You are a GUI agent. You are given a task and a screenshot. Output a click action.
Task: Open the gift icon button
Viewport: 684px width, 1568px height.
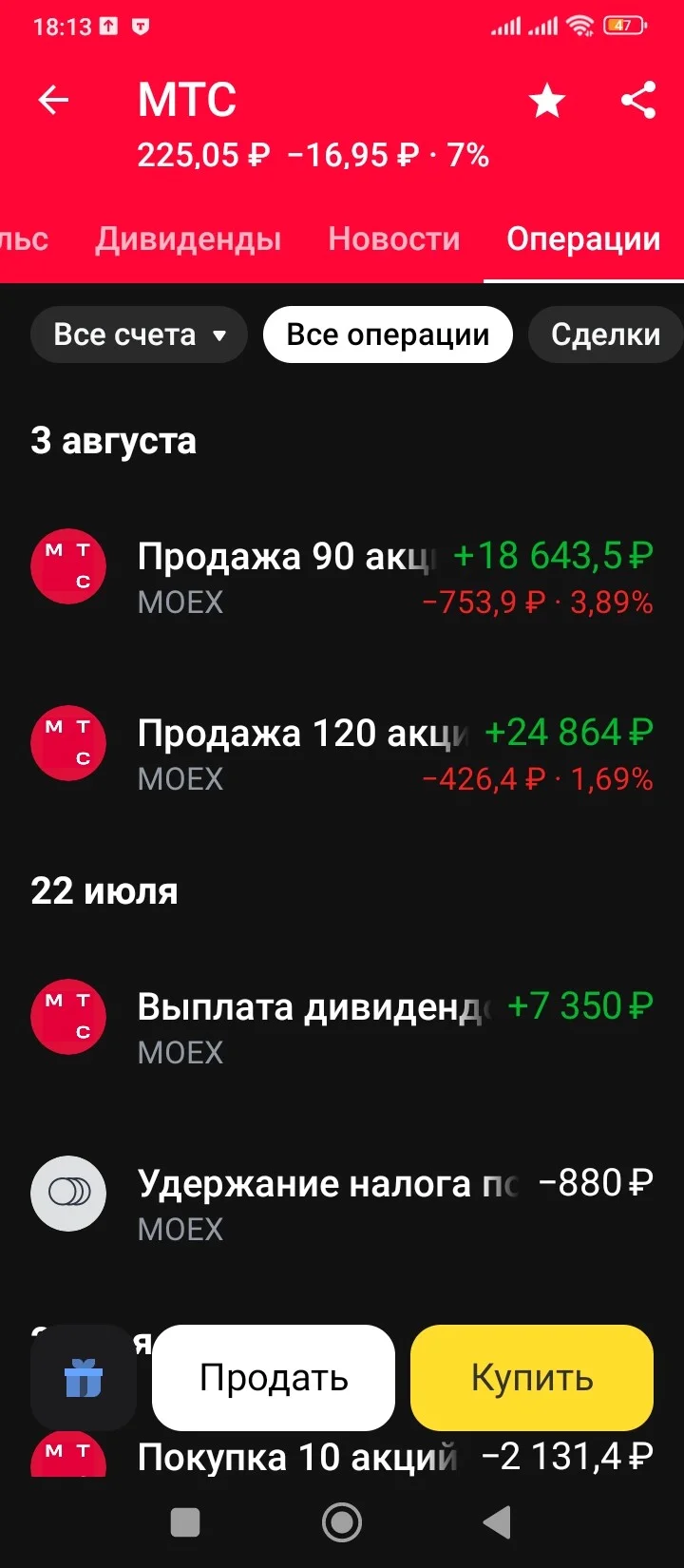point(84,1378)
